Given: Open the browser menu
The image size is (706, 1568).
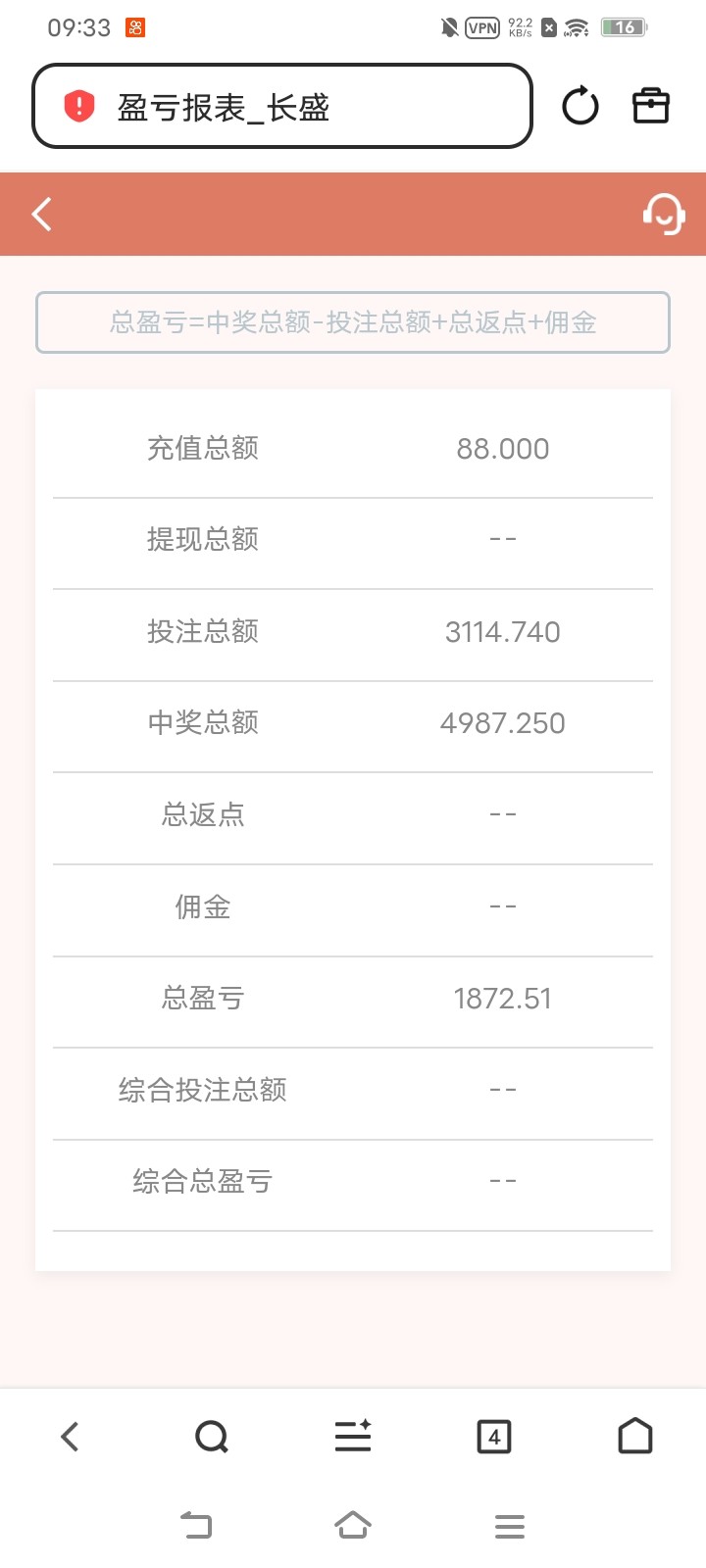Looking at the screenshot, I should tap(353, 1437).
